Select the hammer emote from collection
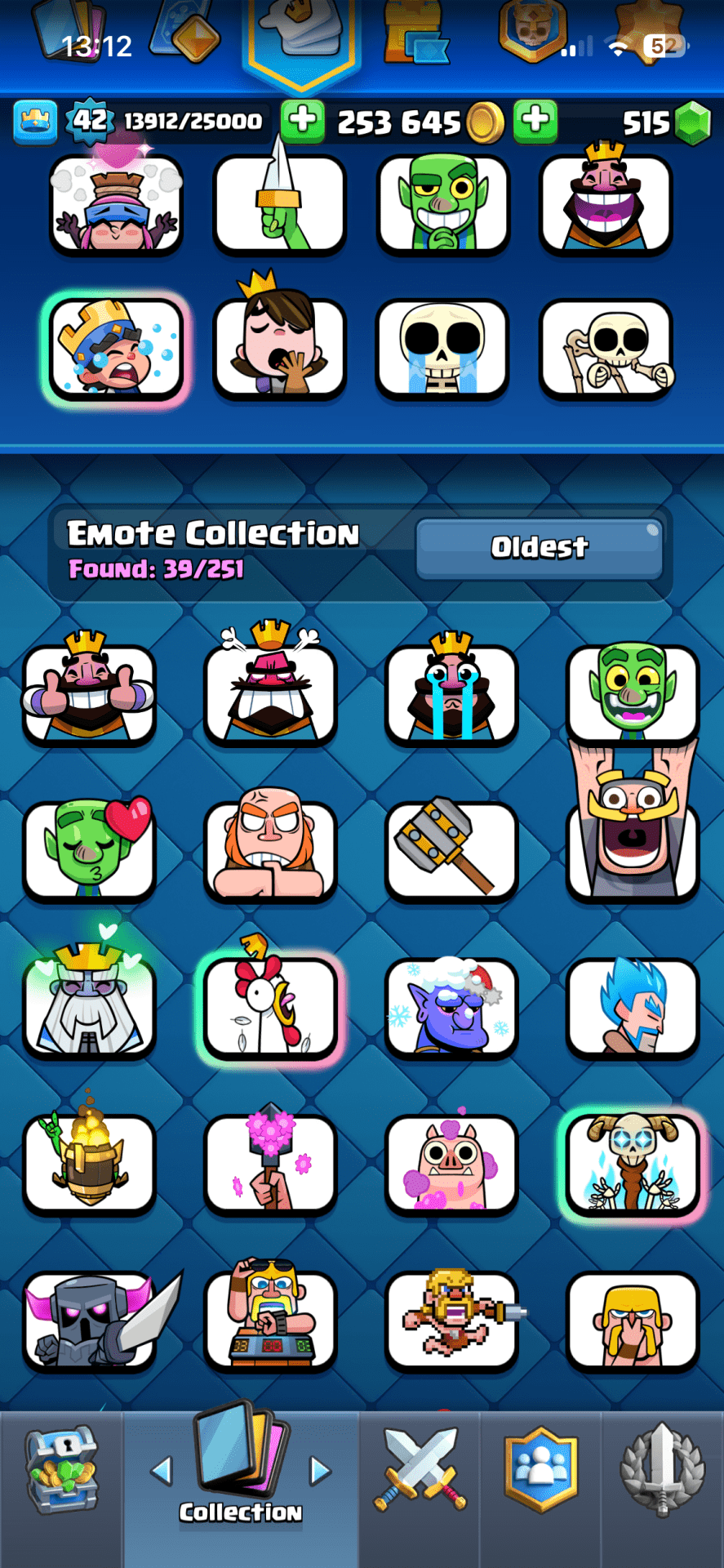The height and width of the screenshot is (1568, 724). coord(451,849)
